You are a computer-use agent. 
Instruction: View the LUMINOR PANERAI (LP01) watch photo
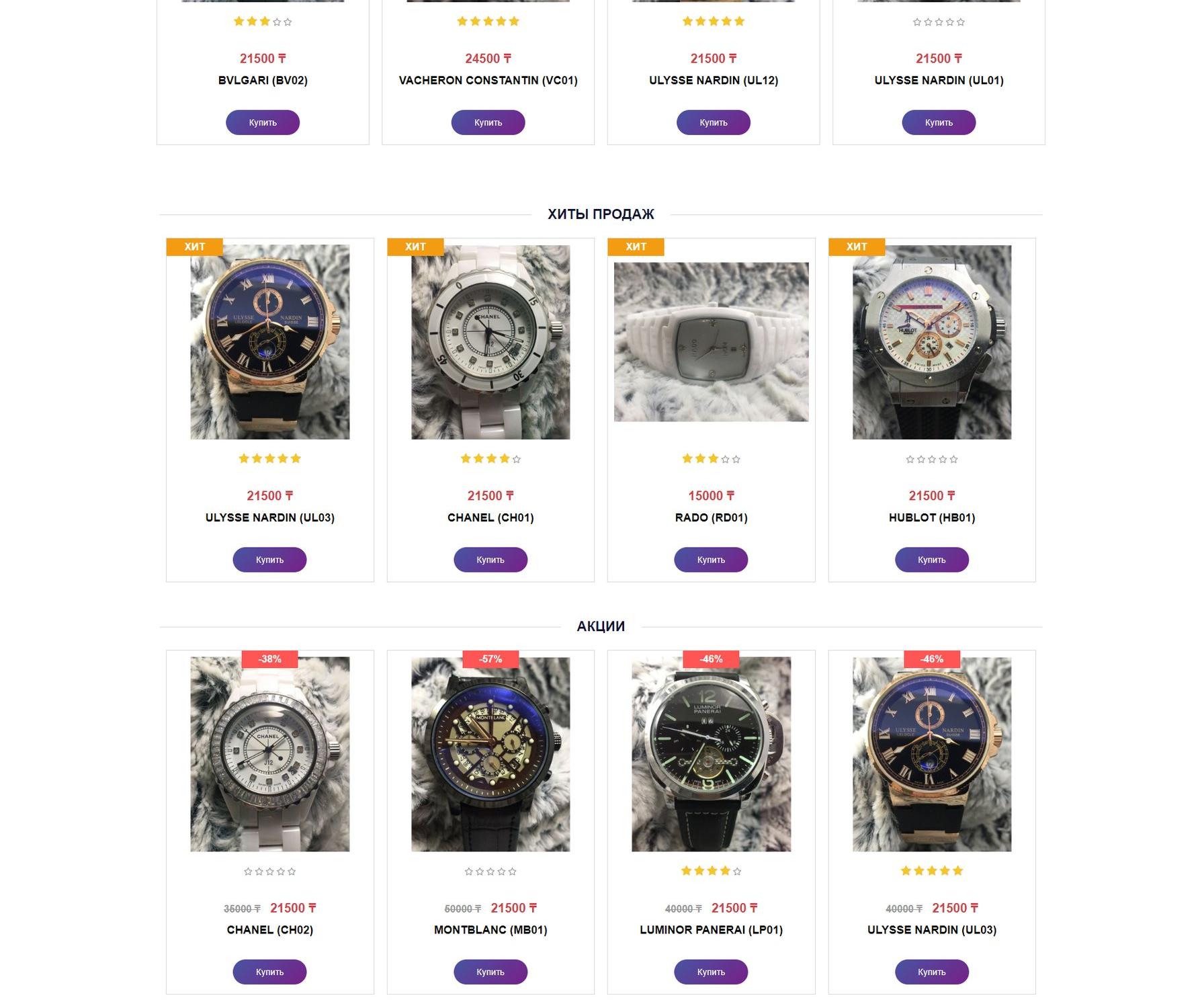(711, 754)
